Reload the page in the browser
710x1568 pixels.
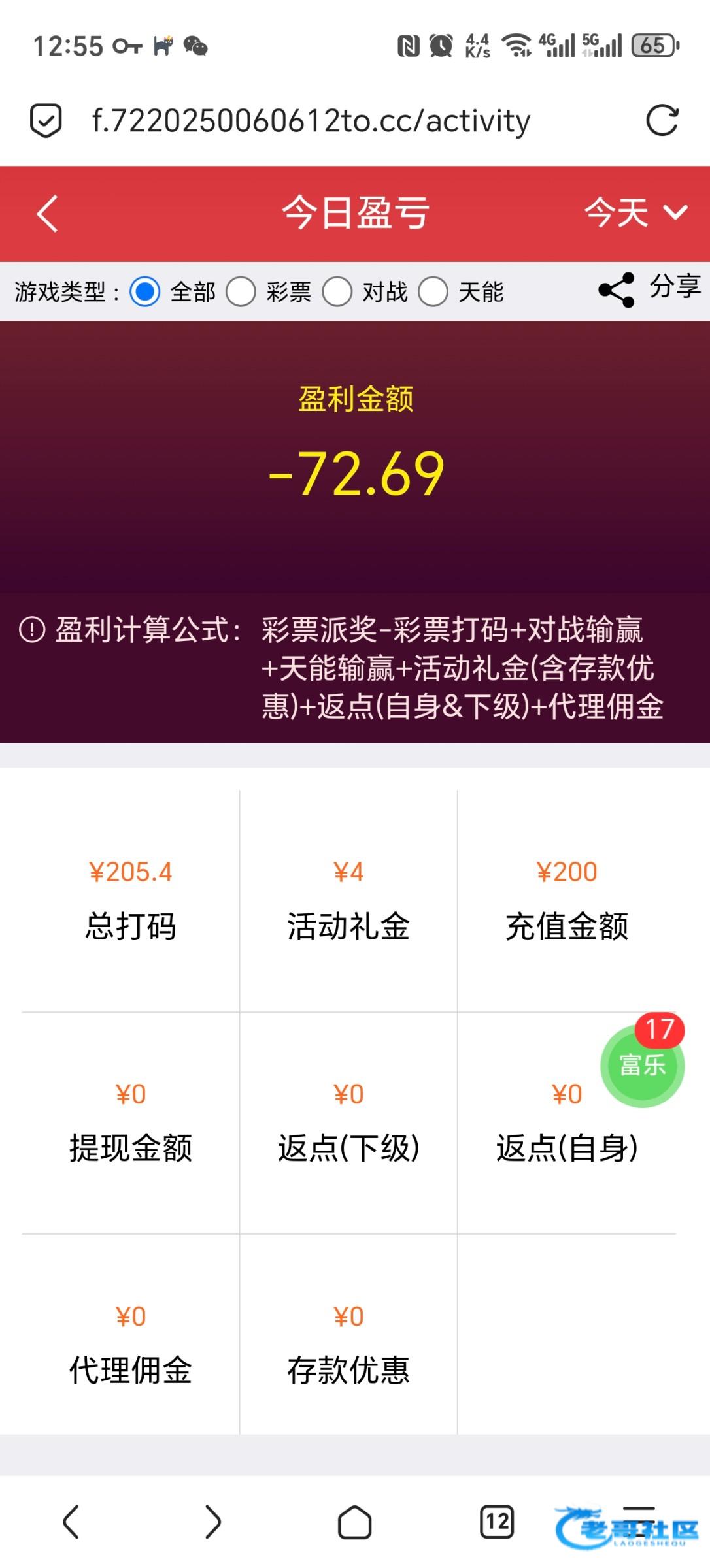click(x=662, y=121)
